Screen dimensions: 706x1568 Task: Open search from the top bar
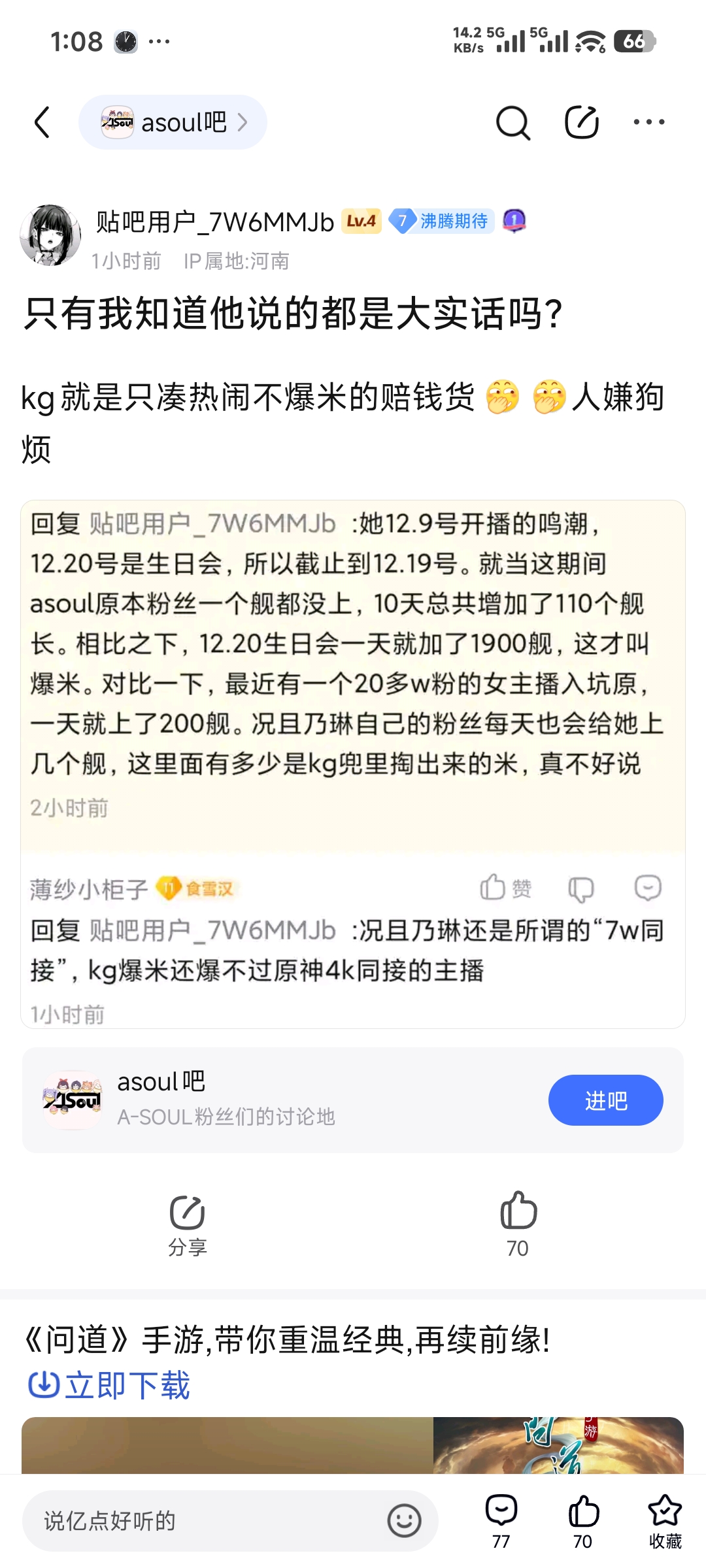pyautogui.click(x=513, y=122)
